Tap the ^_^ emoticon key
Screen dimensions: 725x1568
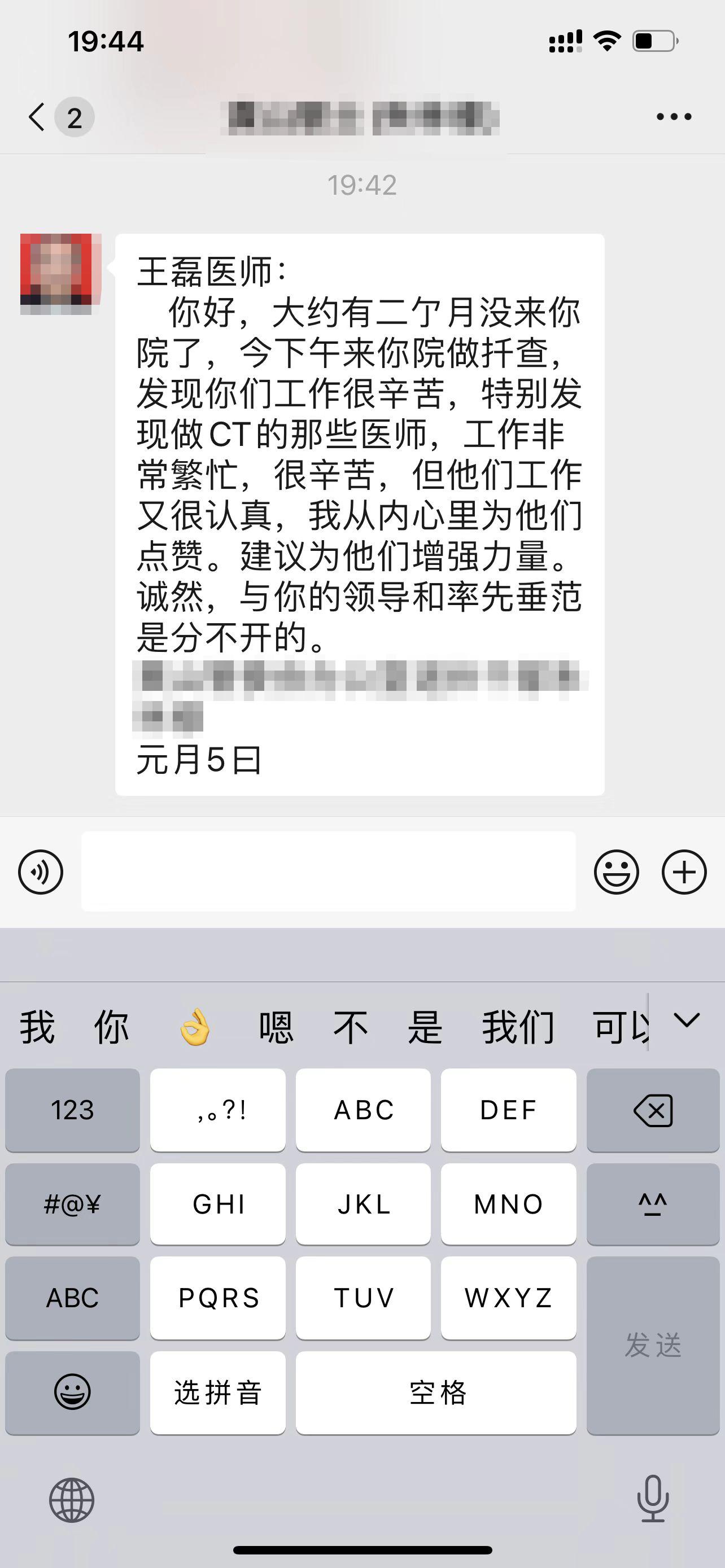pos(653,1204)
